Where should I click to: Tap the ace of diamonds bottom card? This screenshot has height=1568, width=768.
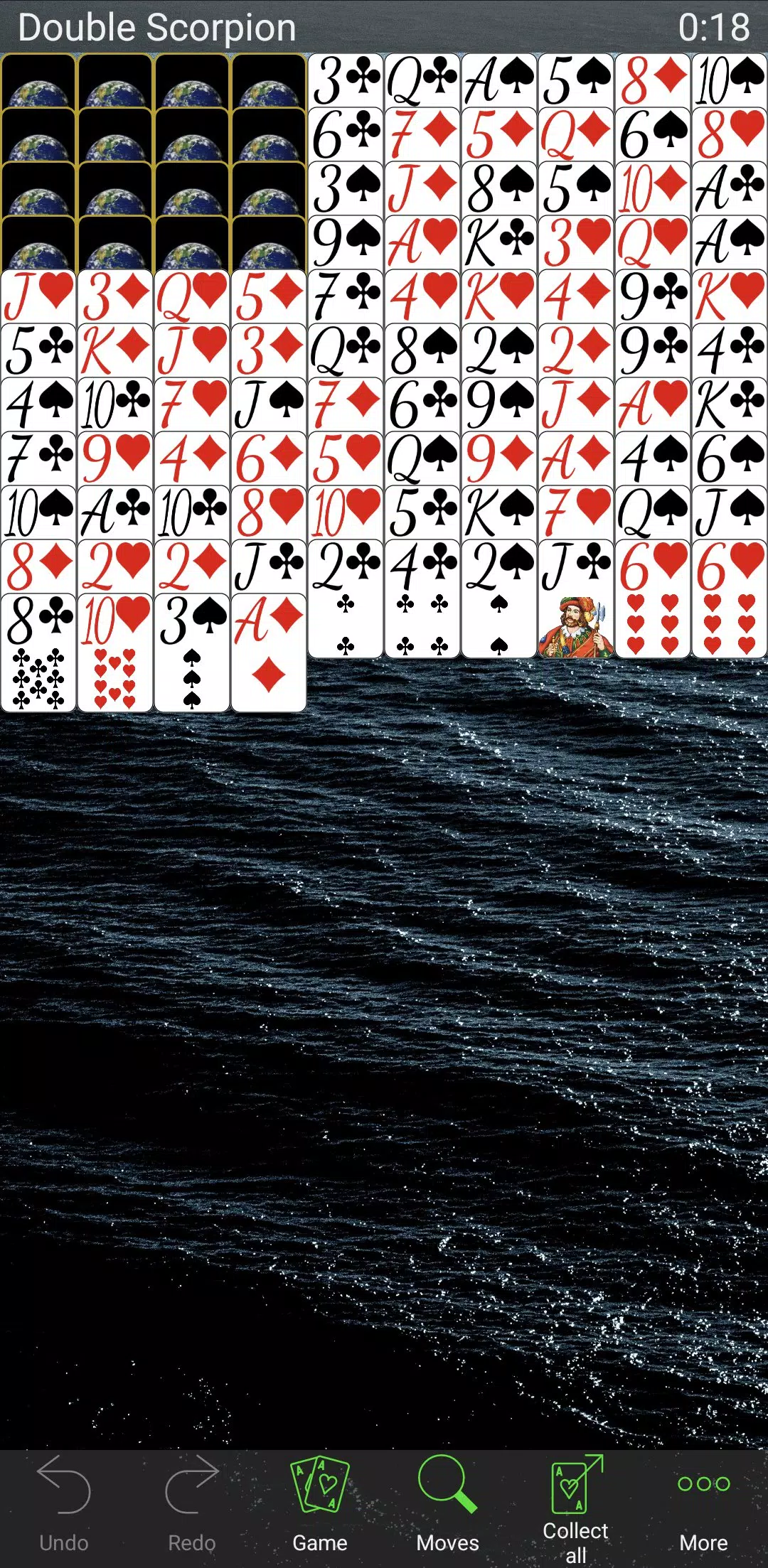(269, 654)
